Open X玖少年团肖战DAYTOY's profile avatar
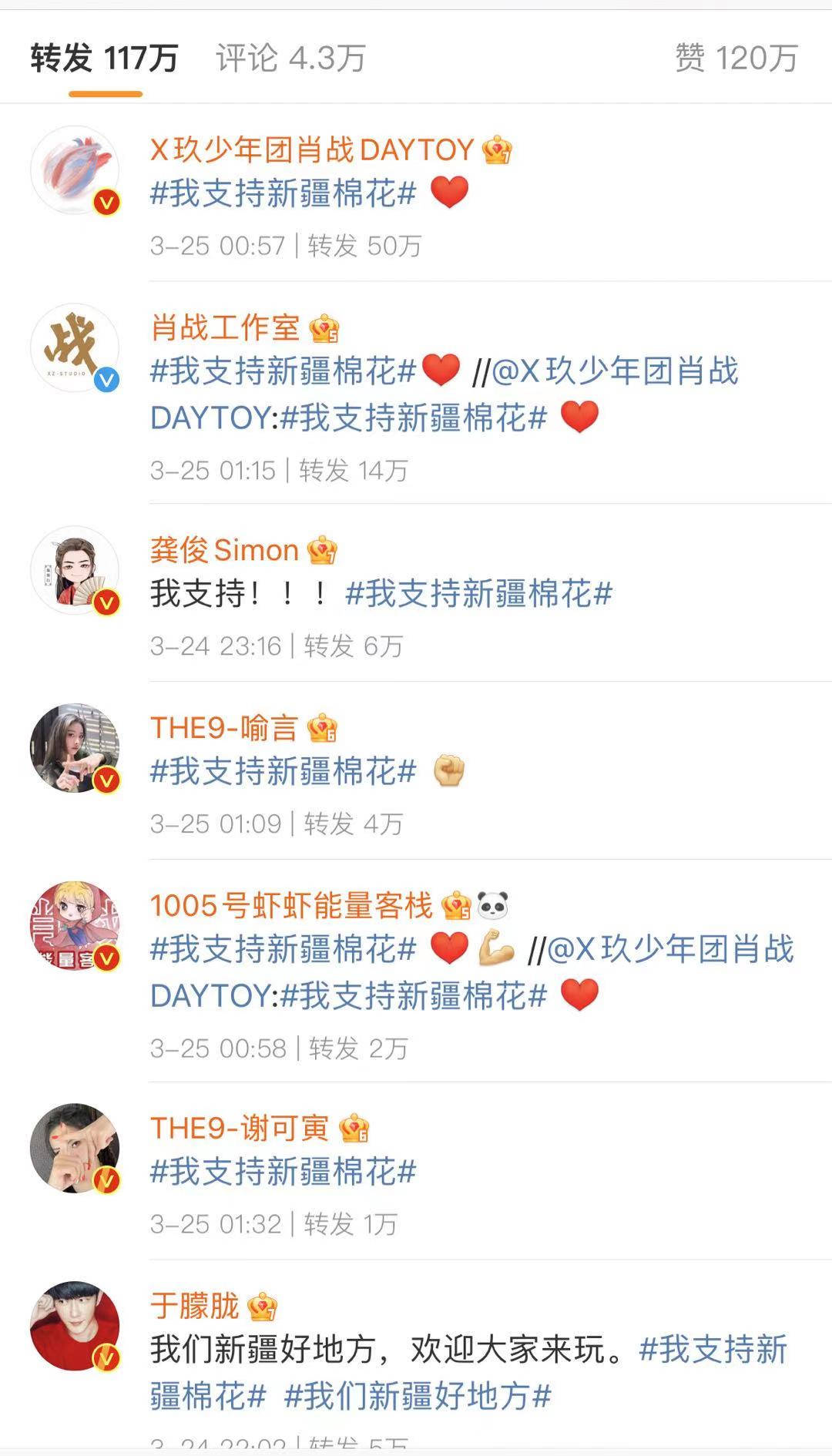Viewport: 832px width, 1456px height. point(75,170)
